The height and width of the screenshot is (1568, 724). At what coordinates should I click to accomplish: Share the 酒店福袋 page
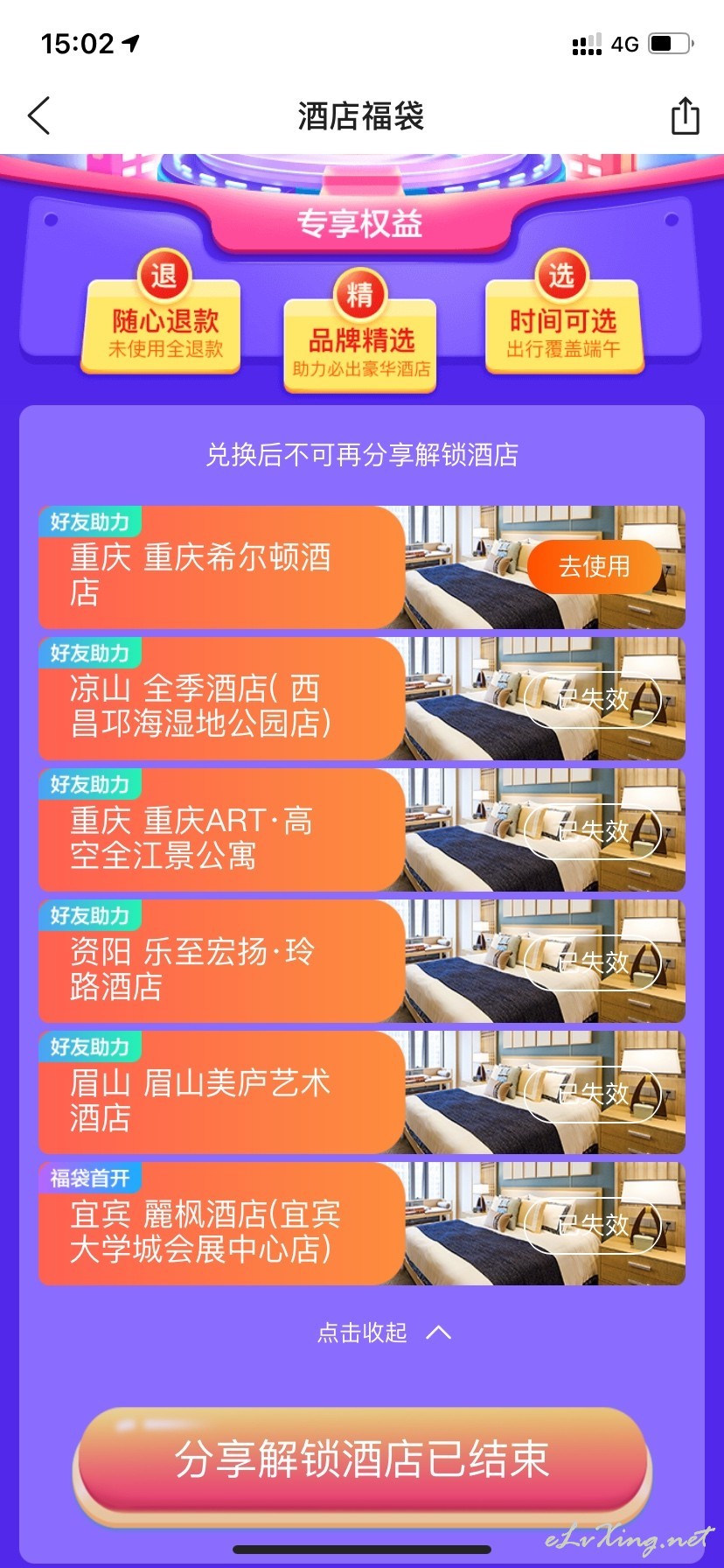pyautogui.click(x=685, y=115)
